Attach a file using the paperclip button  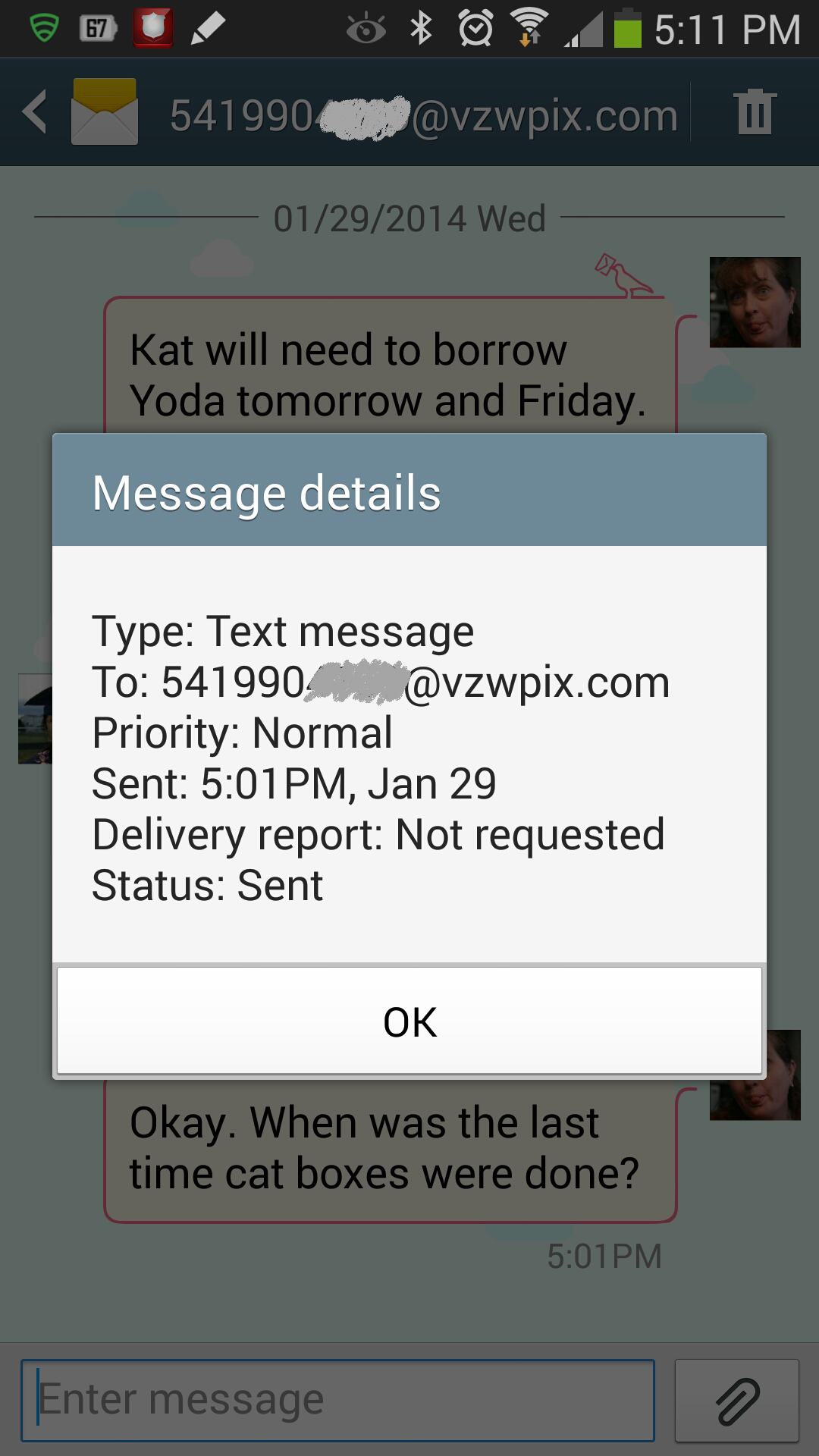(x=737, y=1400)
